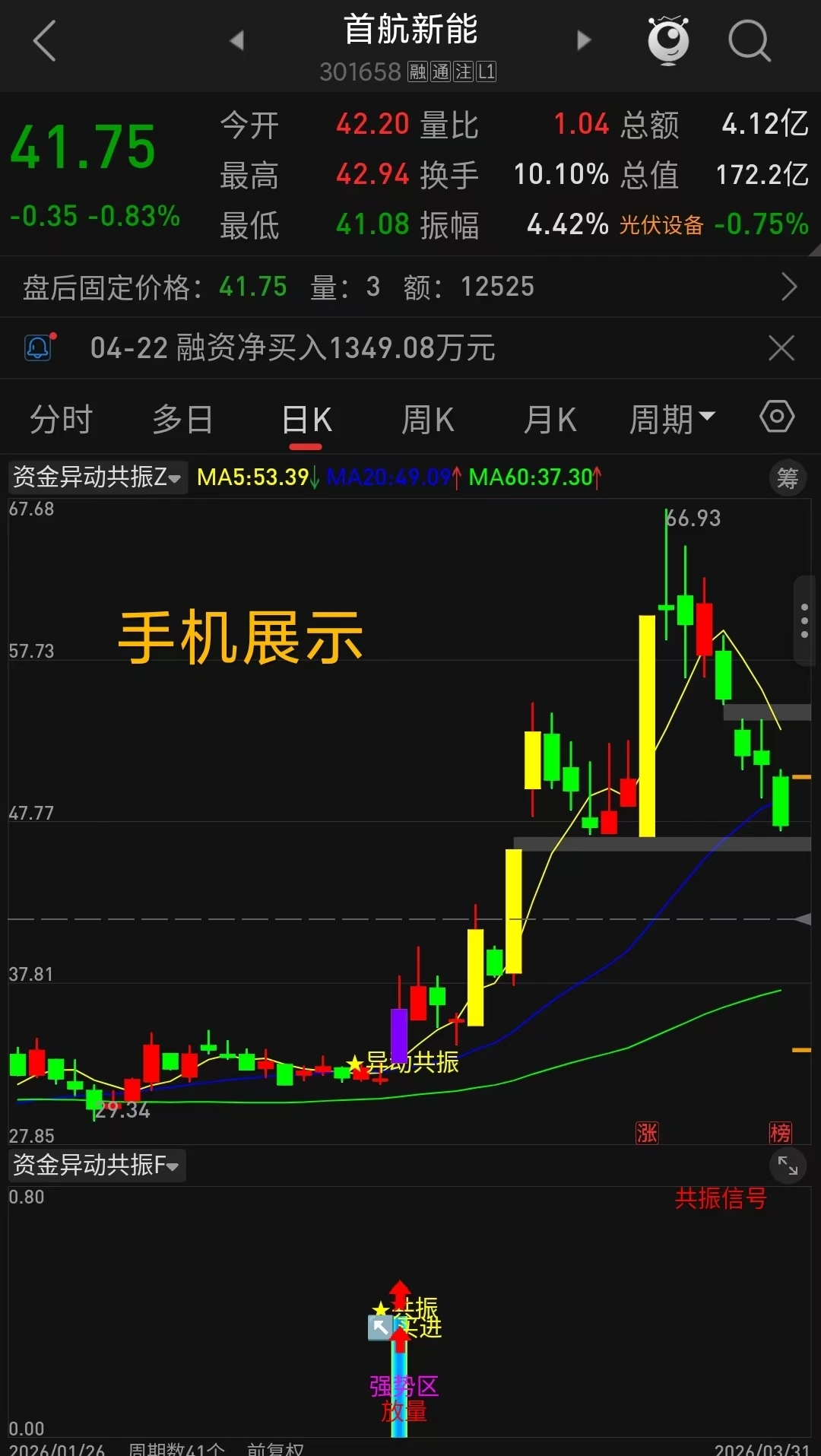Expand the 周期 dropdown
Image resolution: width=821 pixels, height=1456 pixels.
coord(671,419)
